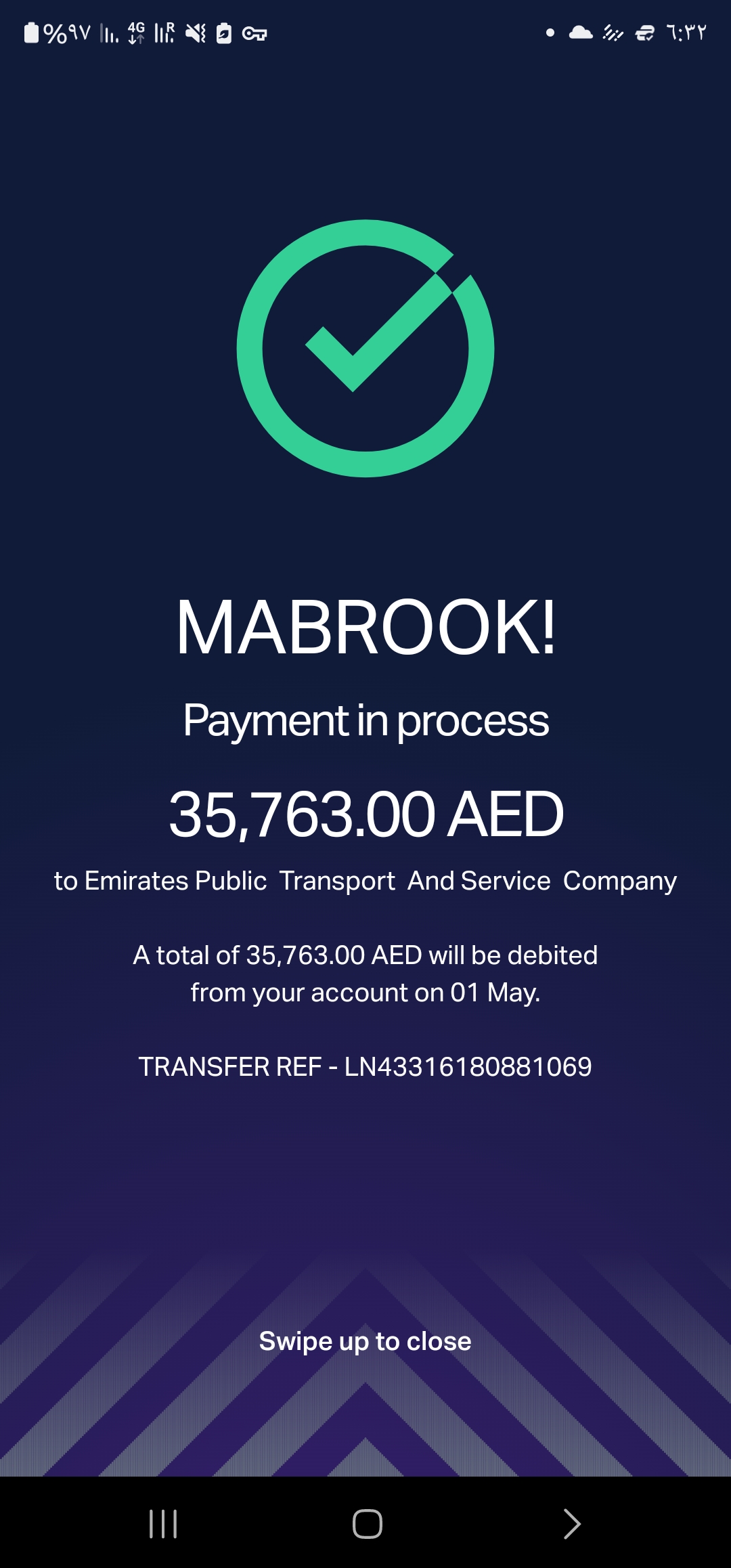Open the recent apps overview
This screenshot has width=731, height=1568.
(x=163, y=1524)
